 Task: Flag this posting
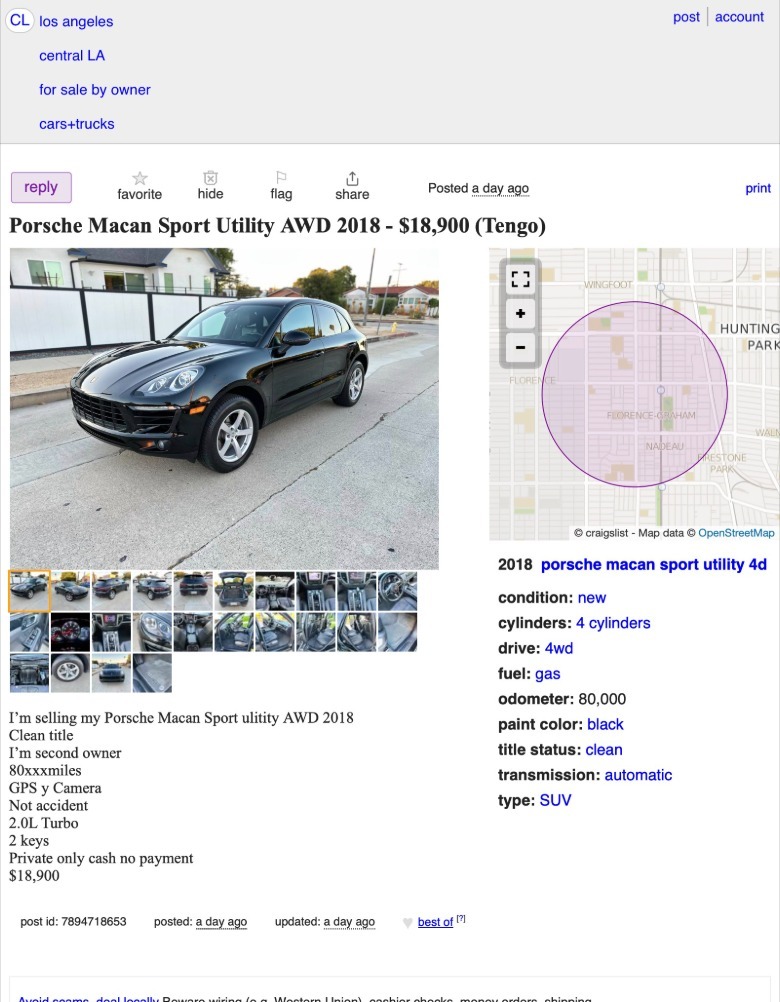click(x=281, y=185)
